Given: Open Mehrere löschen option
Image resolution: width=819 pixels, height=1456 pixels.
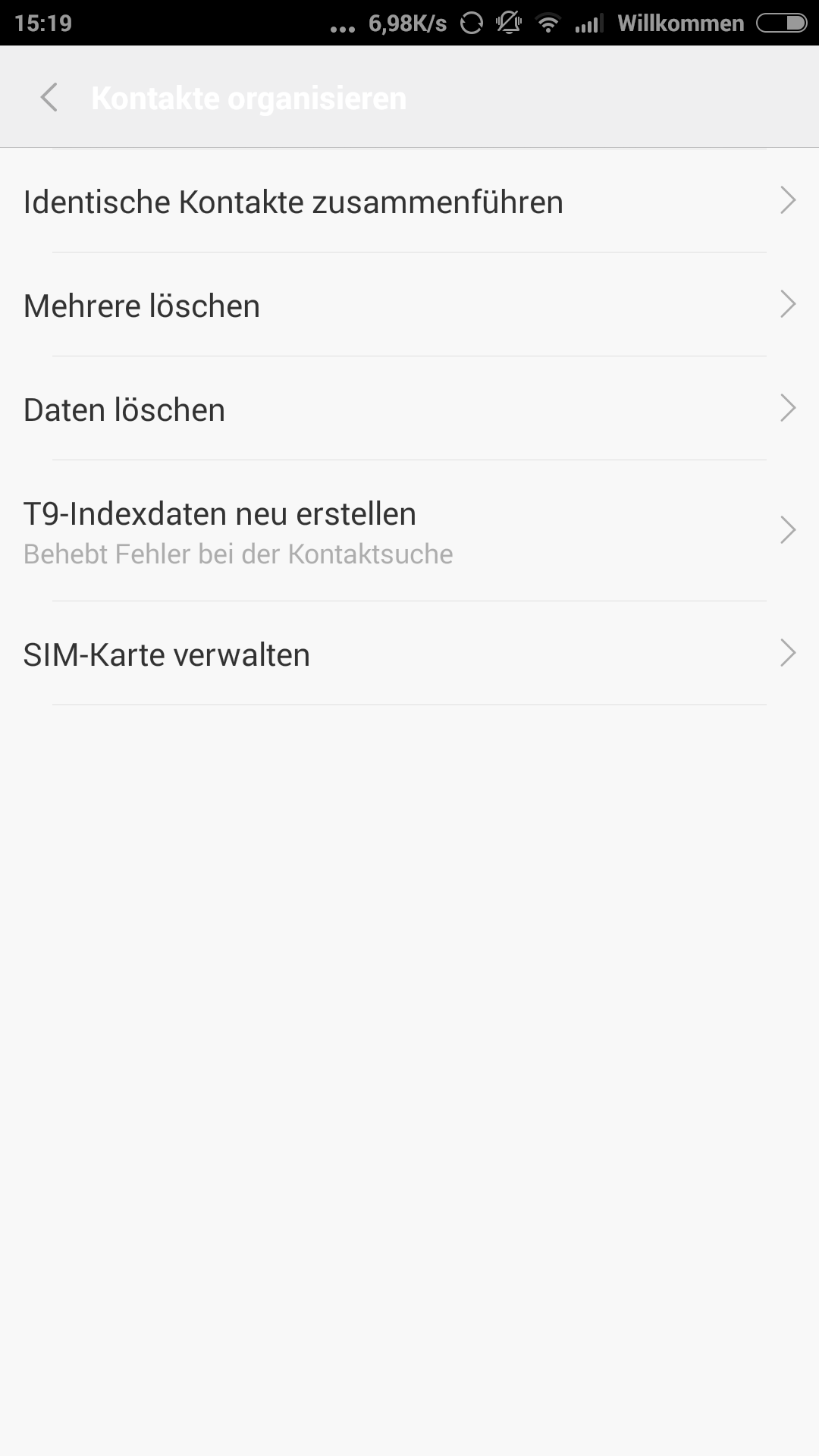Looking at the screenshot, I should [x=409, y=305].
